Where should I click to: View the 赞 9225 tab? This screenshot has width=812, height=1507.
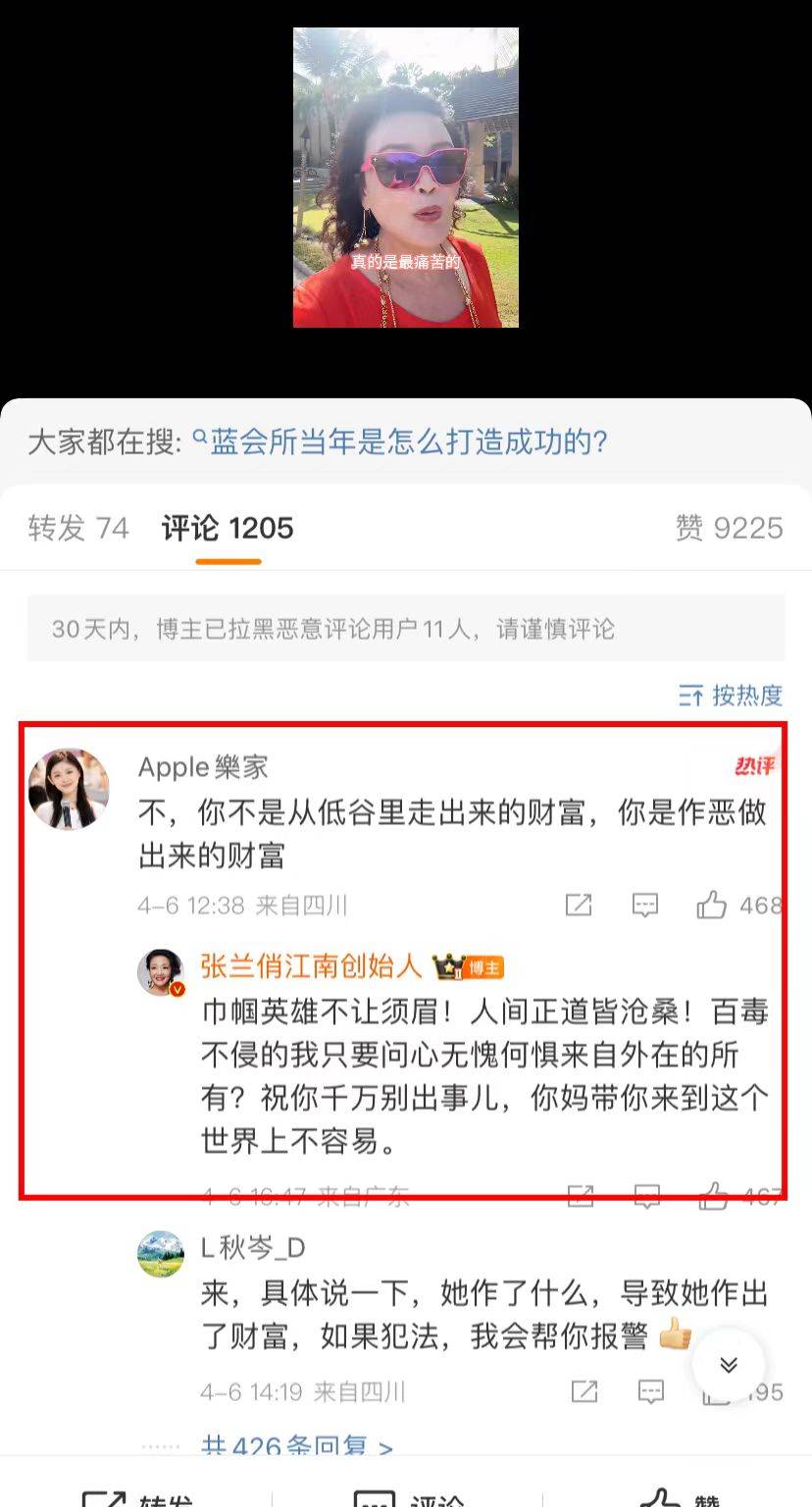(x=729, y=528)
